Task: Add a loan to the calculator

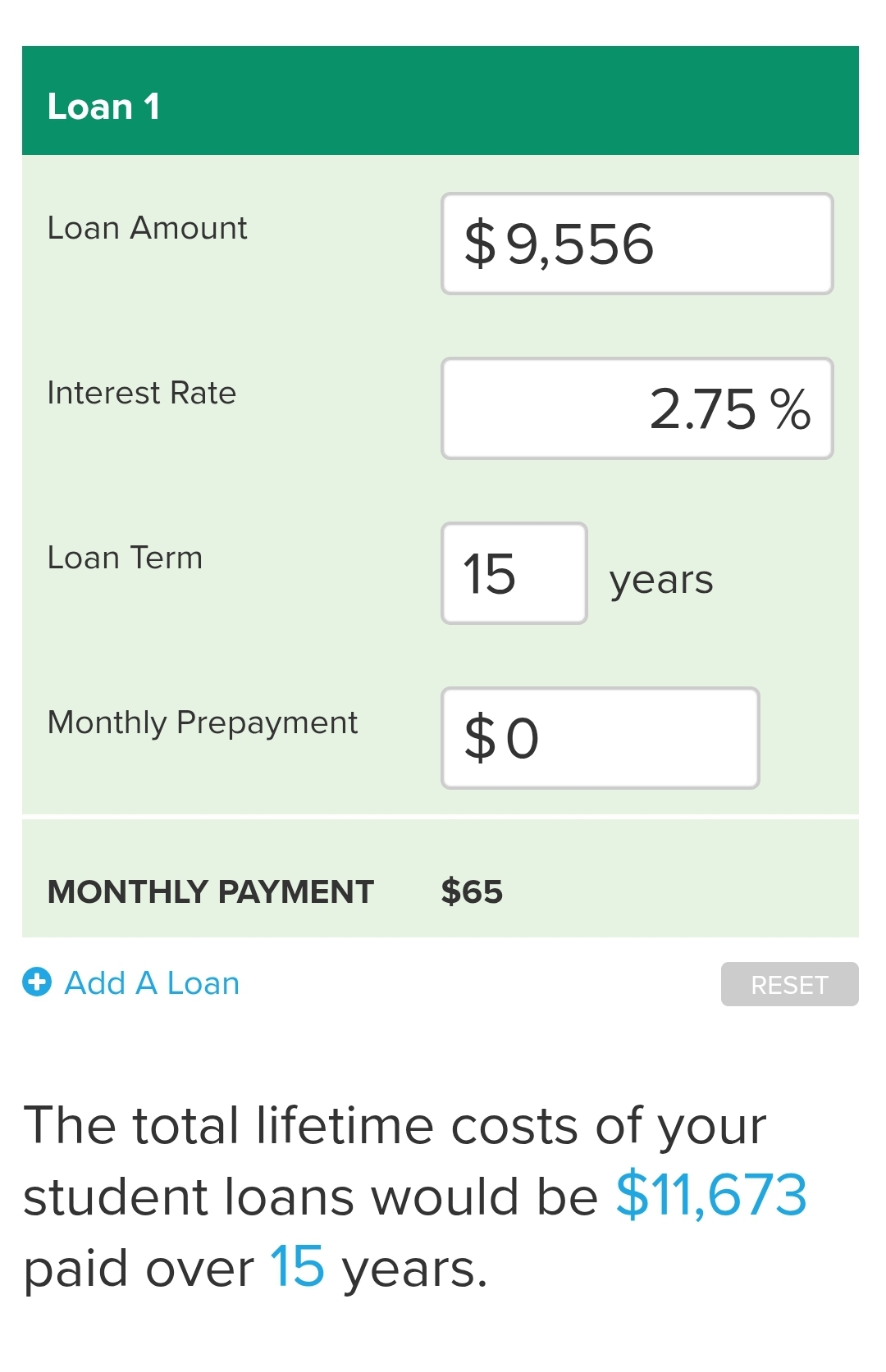Action: (x=132, y=982)
